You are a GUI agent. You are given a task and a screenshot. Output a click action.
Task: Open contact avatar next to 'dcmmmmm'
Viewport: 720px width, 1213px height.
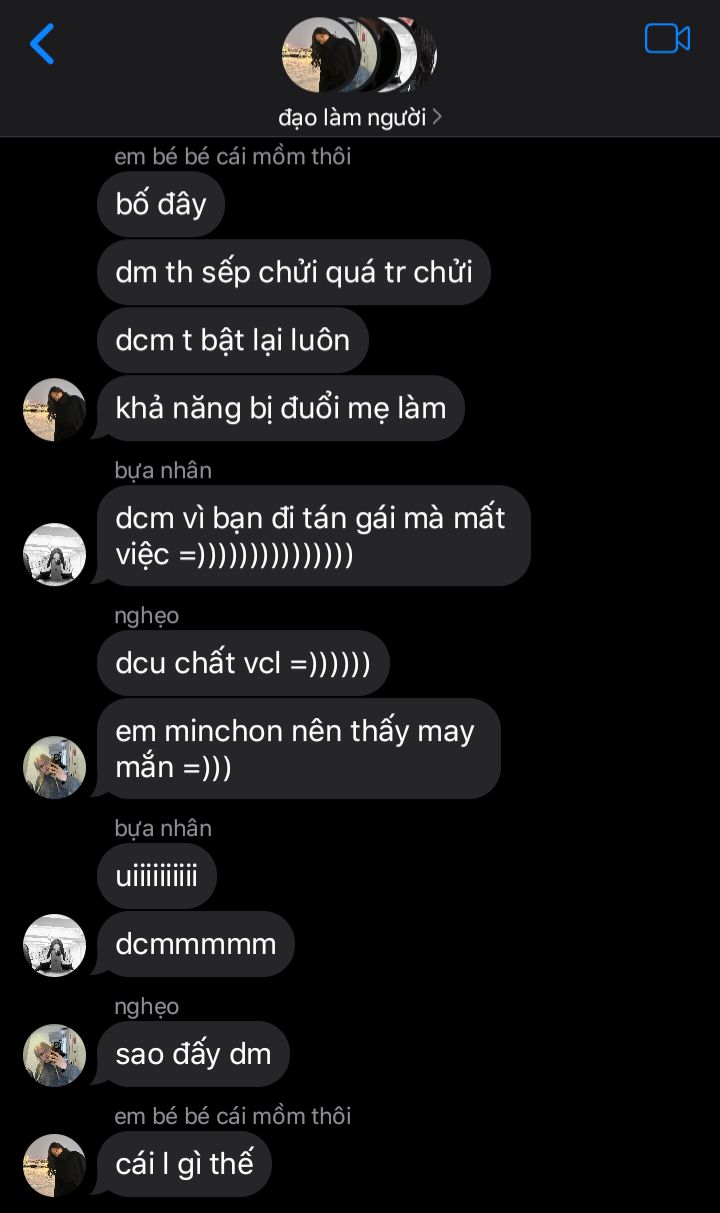pyautogui.click(x=54, y=945)
